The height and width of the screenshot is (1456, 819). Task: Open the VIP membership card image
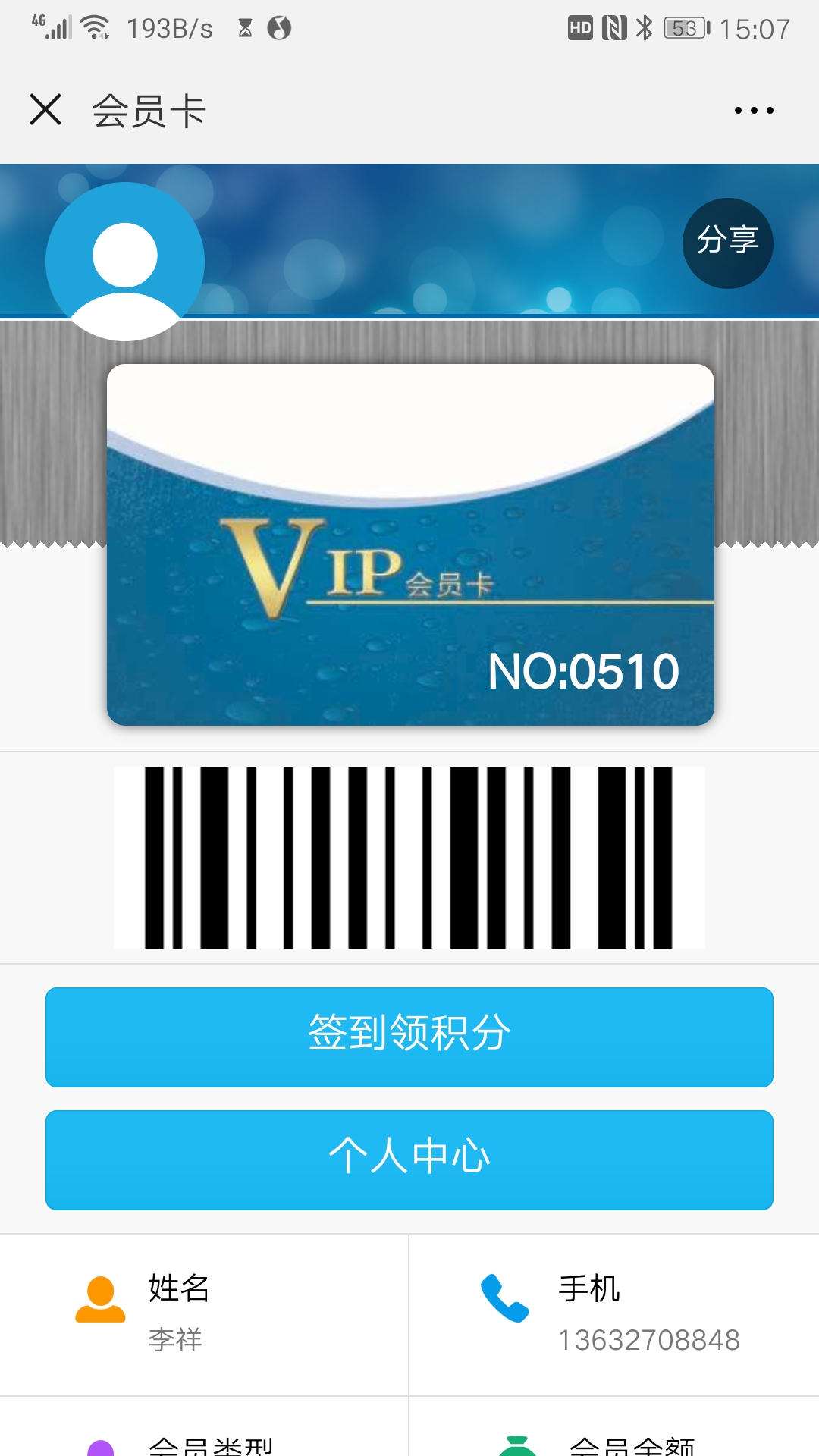[410, 544]
